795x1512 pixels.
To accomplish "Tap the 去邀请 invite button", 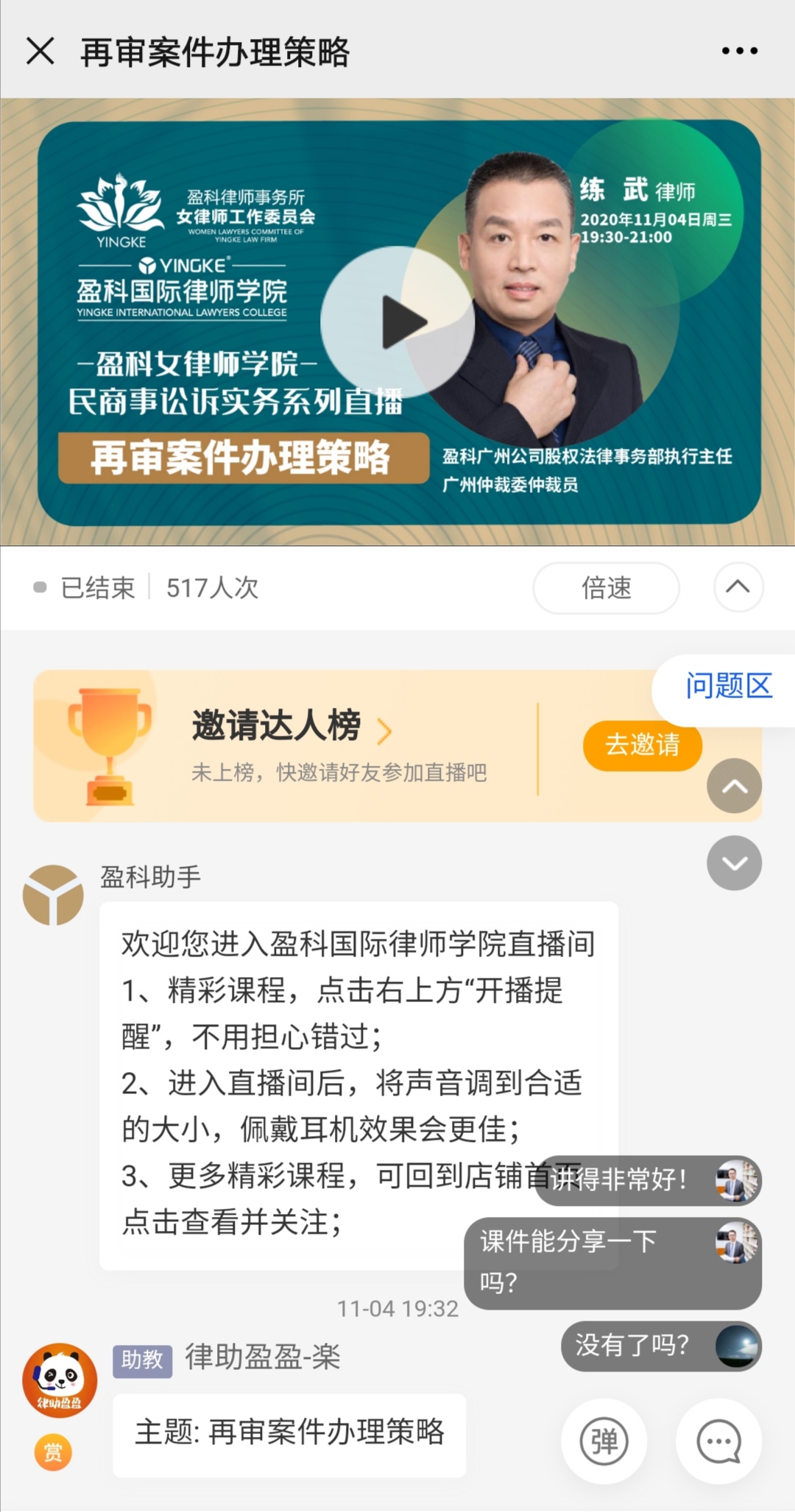I will point(642,745).
